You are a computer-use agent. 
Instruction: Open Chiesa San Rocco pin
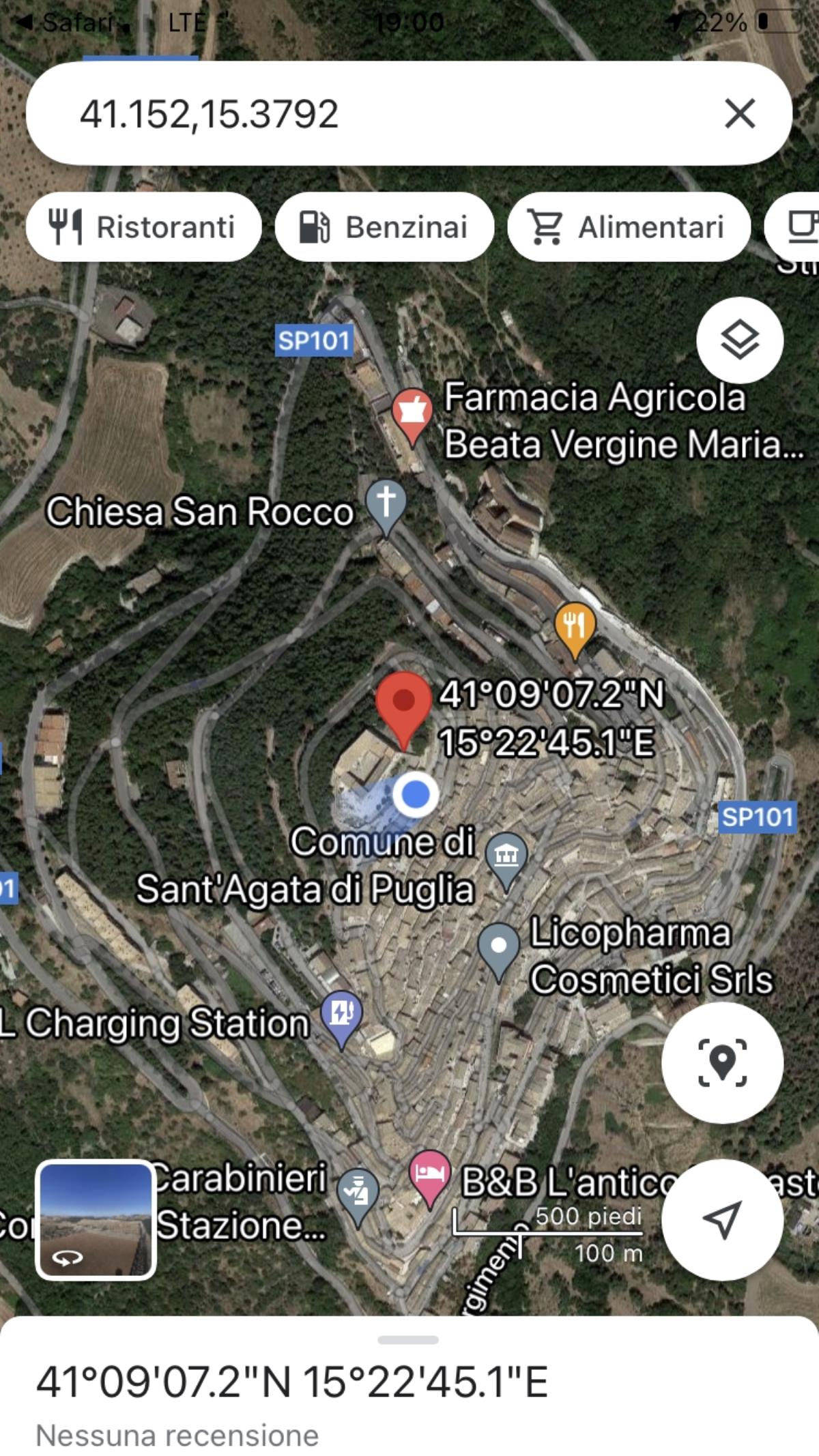[386, 506]
